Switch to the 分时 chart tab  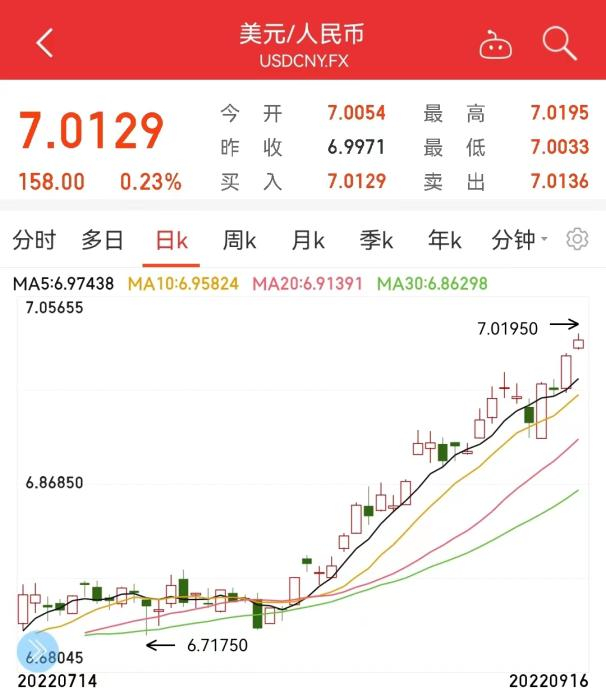pos(34,240)
